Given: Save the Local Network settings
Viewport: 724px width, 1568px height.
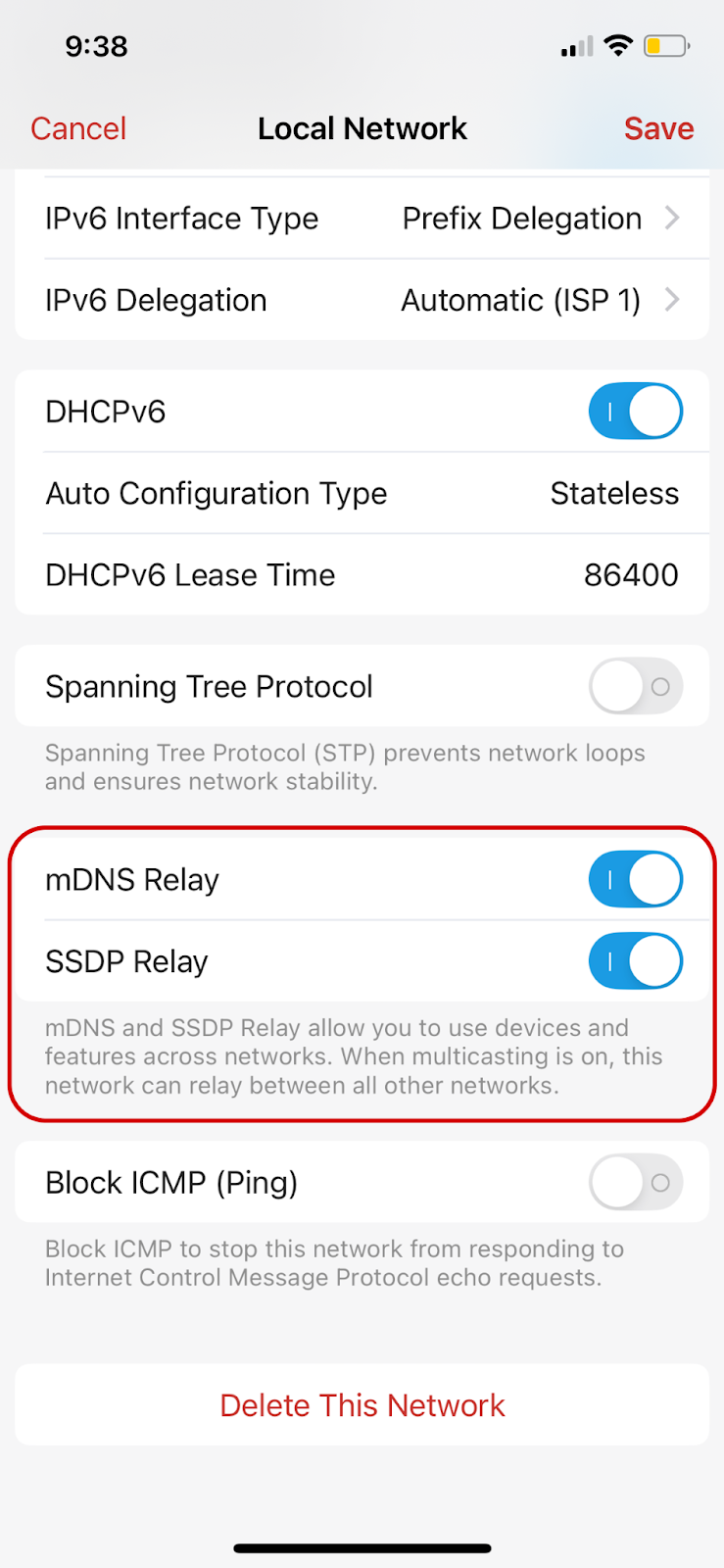Looking at the screenshot, I should pos(658,128).
